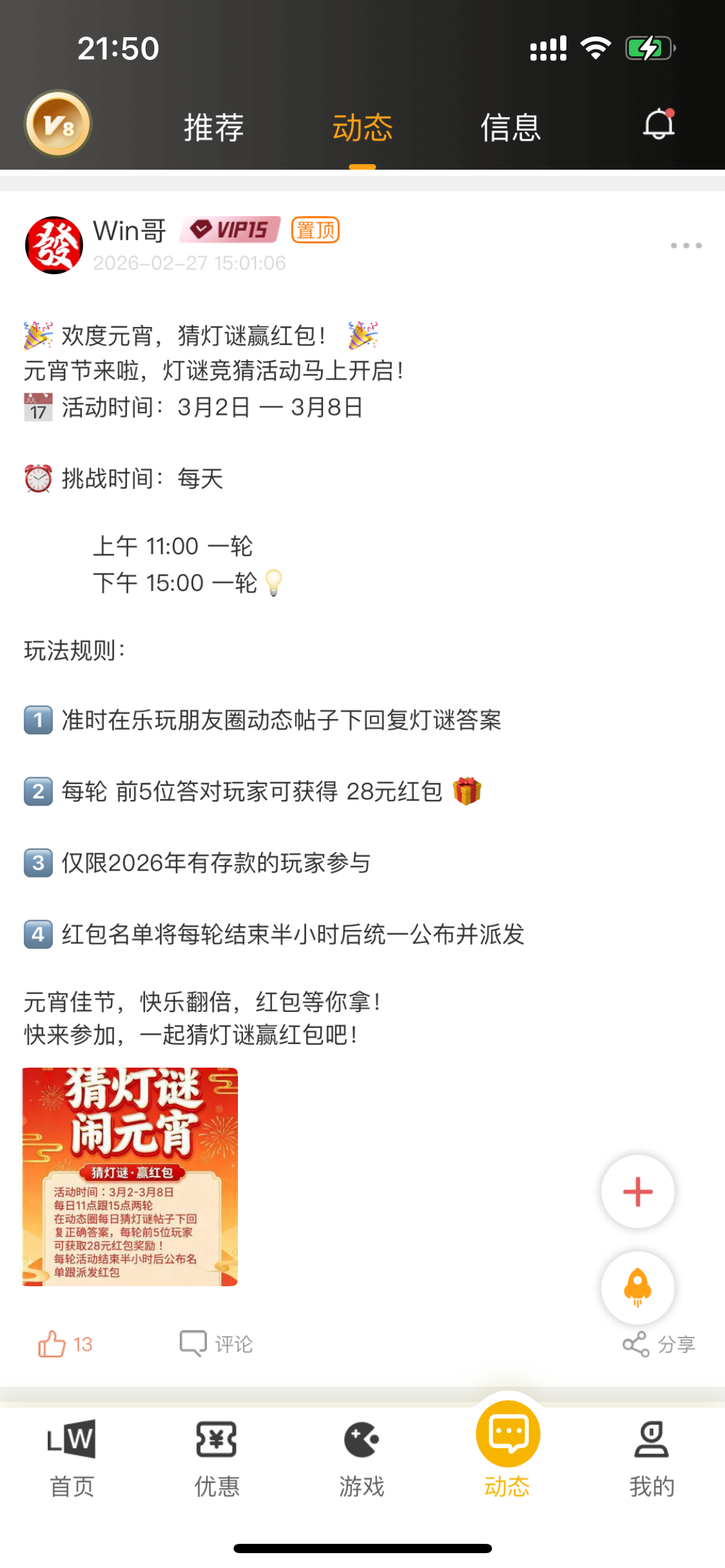
Task: Open the V8 VIP level badge
Action: tap(58, 124)
